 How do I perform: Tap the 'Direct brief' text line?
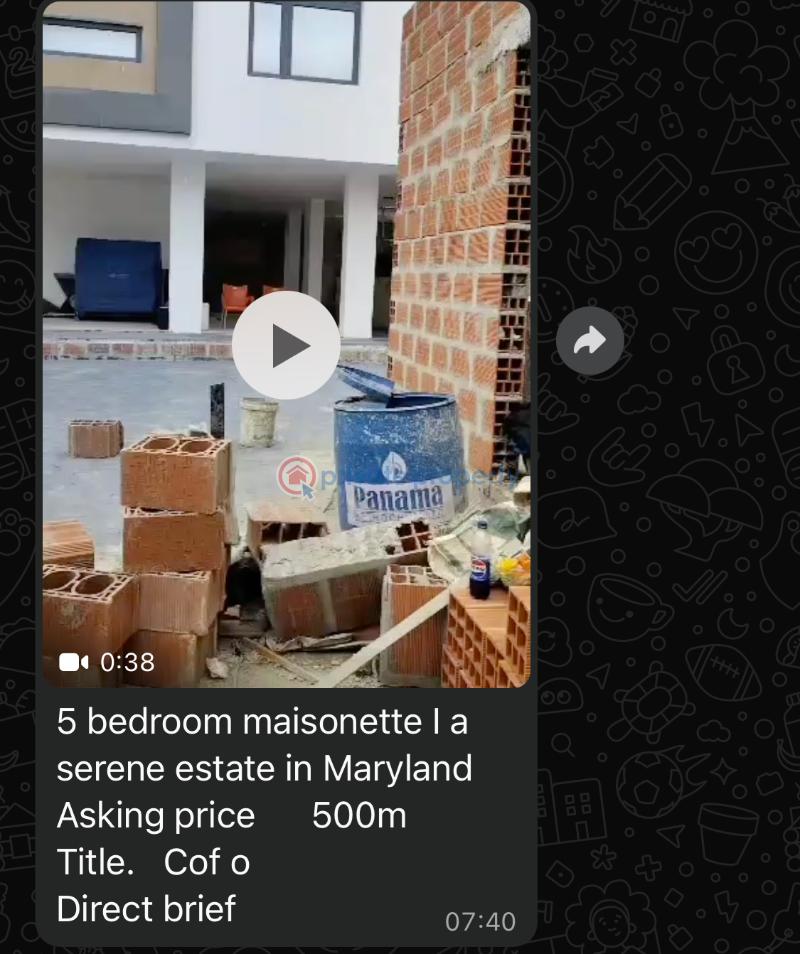146,909
